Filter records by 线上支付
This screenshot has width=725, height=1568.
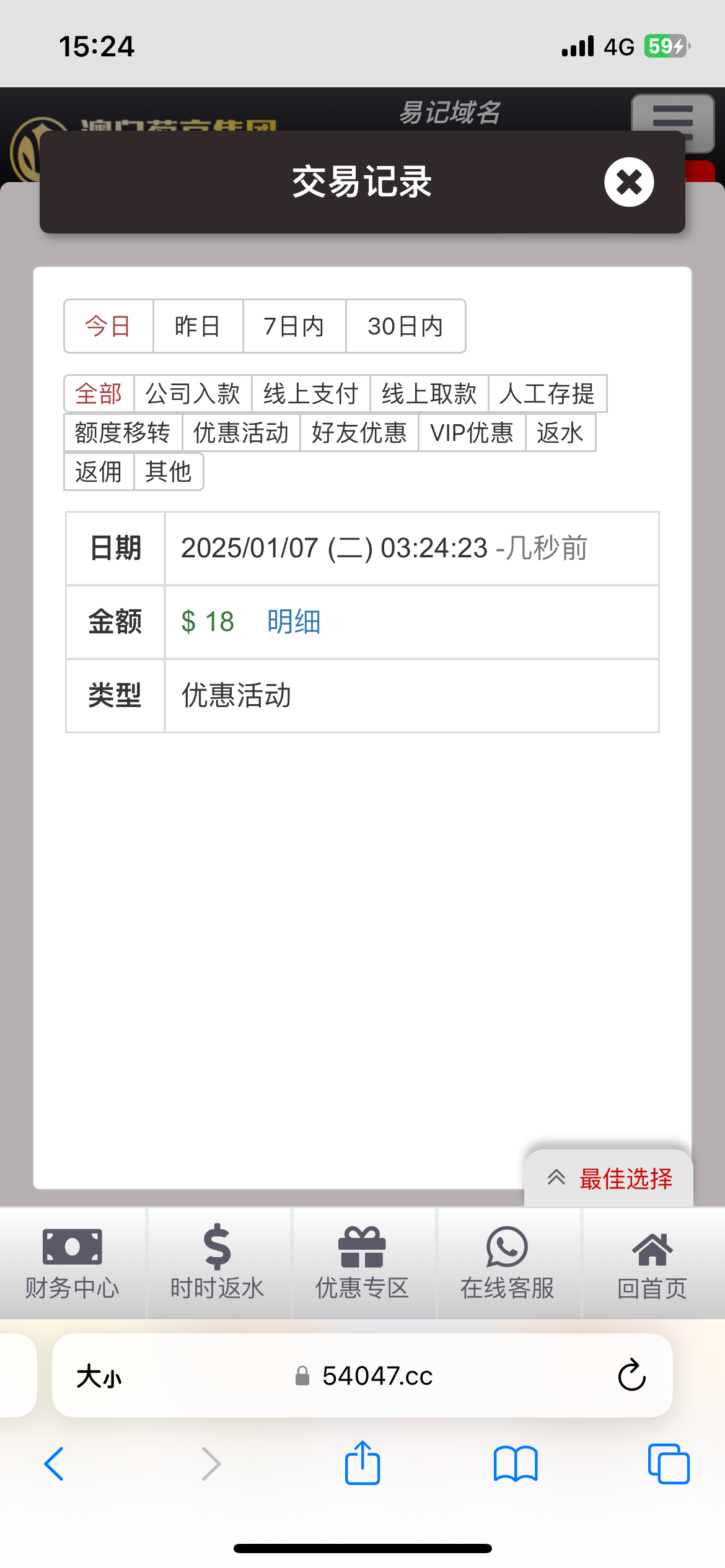[x=310, y=394]
